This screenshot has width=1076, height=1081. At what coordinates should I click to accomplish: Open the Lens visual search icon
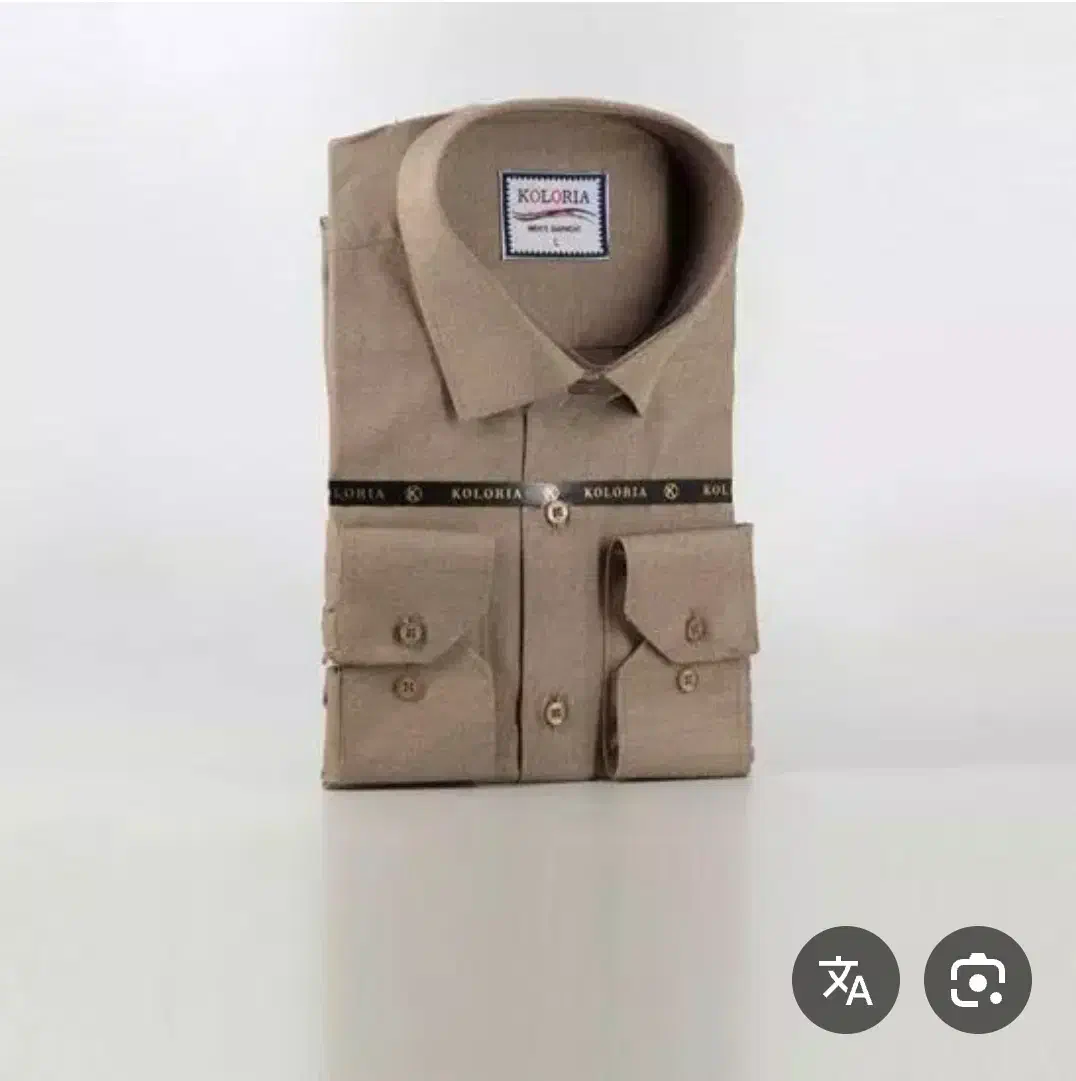[977, 979]
